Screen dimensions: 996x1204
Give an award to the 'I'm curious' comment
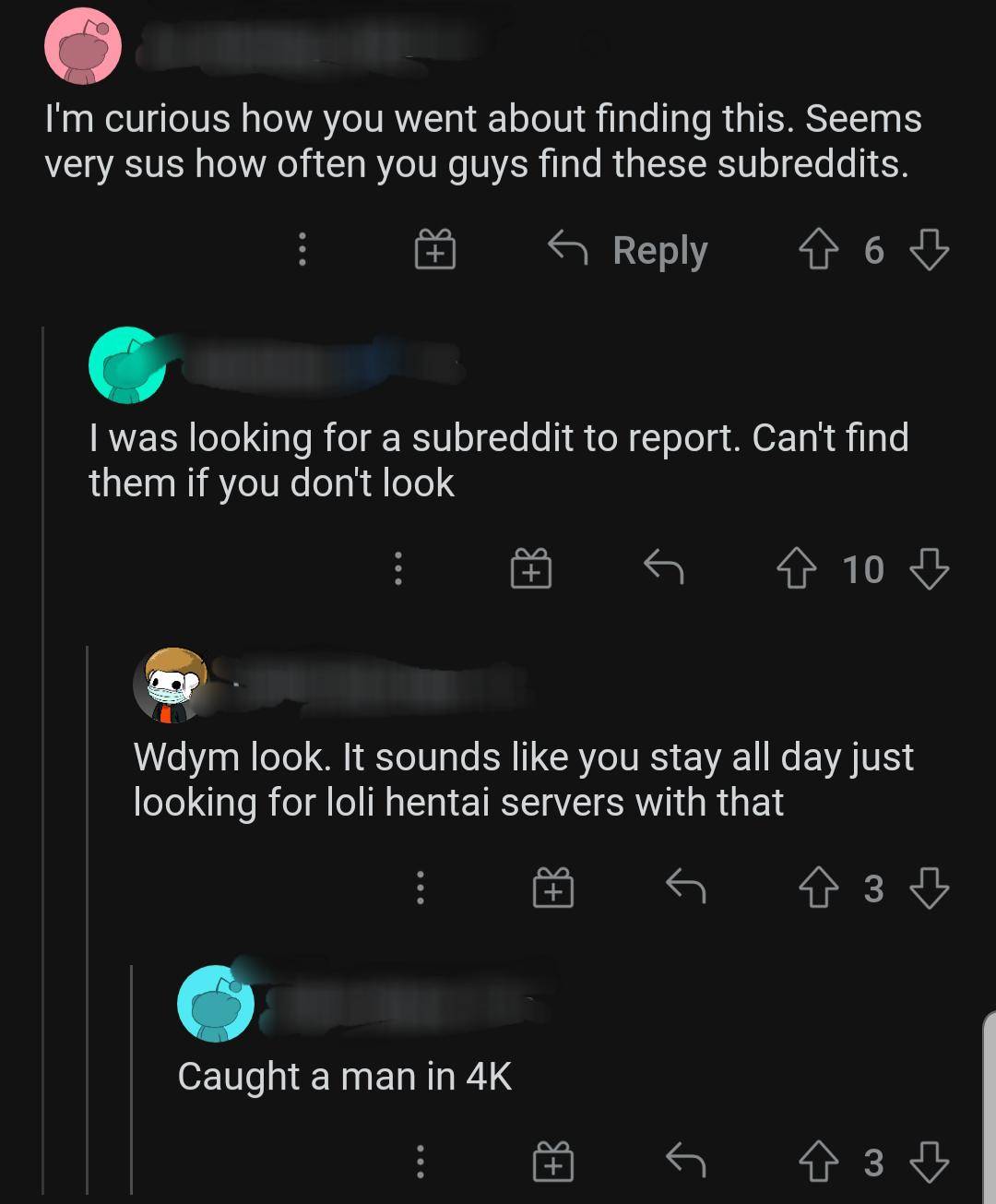[x=434, y=250]
